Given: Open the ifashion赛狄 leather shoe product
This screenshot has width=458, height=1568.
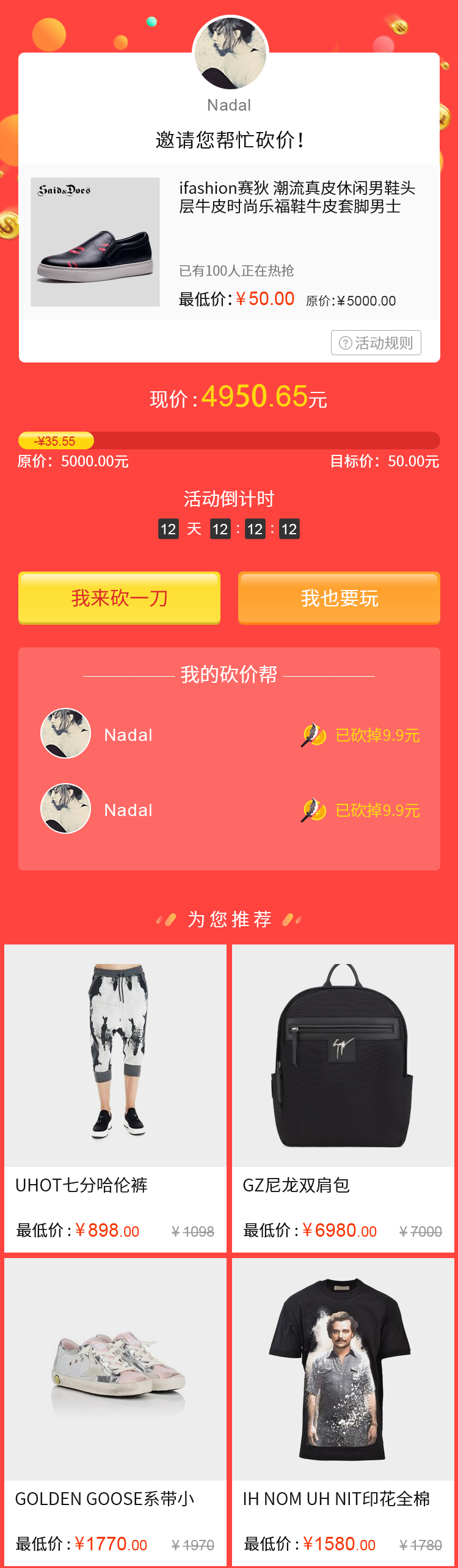Looking at the screenshot, I should tap(229, 242).
